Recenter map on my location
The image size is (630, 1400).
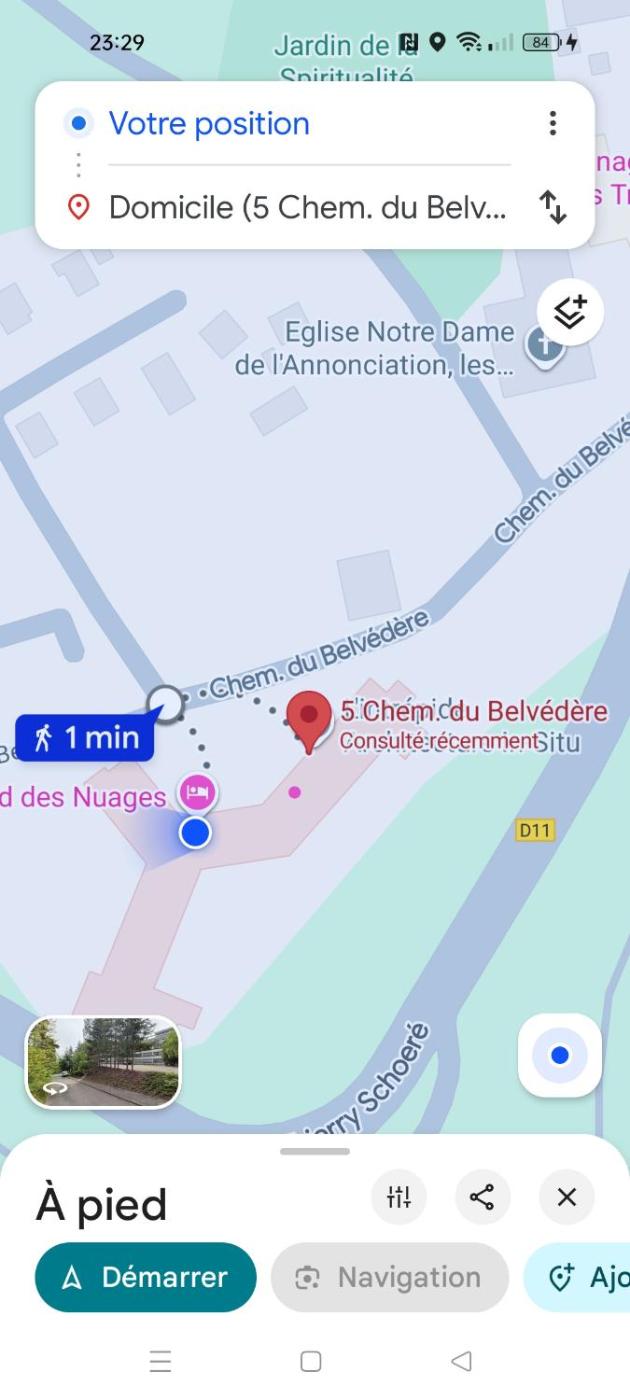pos(560,1055)
